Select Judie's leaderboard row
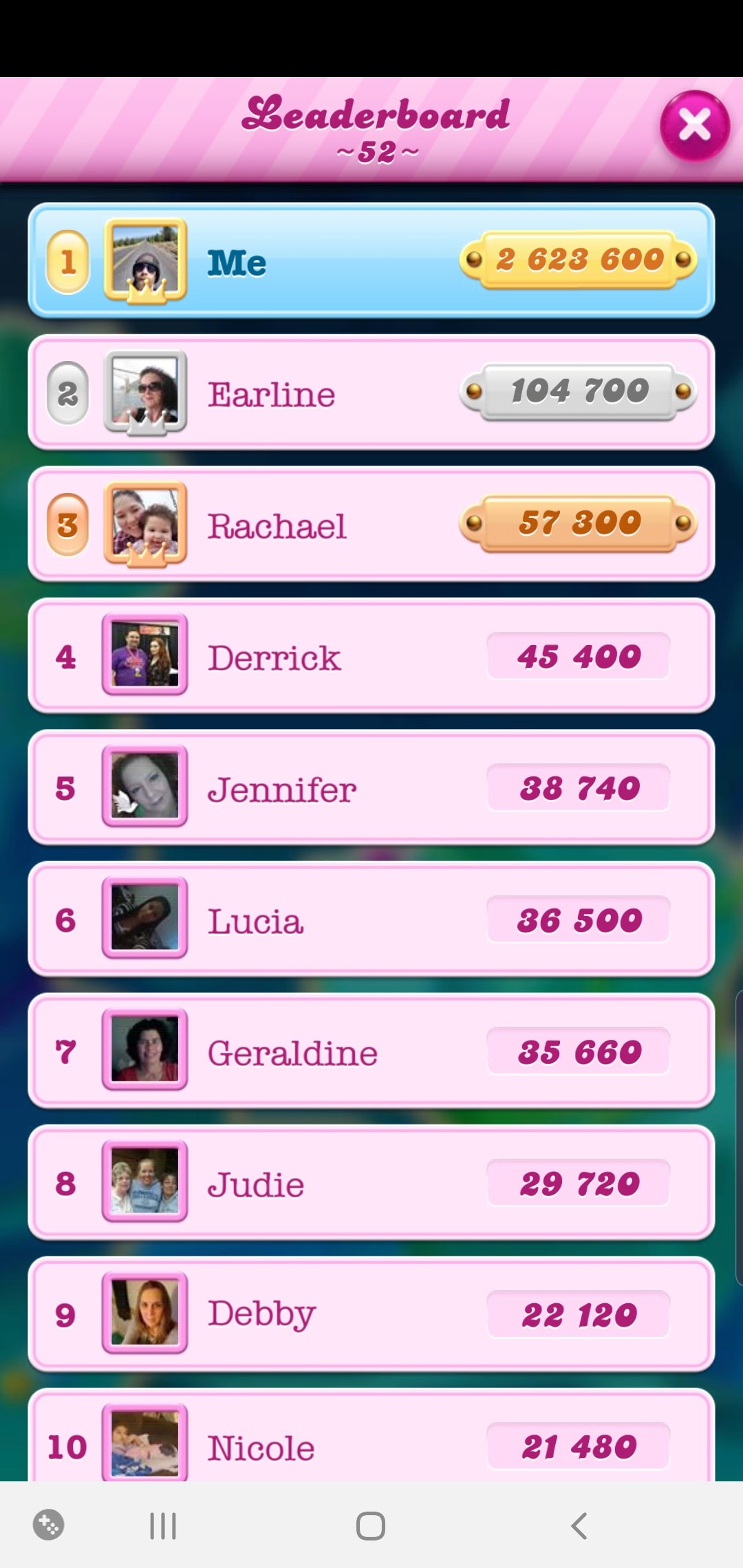 [371, 1183]
